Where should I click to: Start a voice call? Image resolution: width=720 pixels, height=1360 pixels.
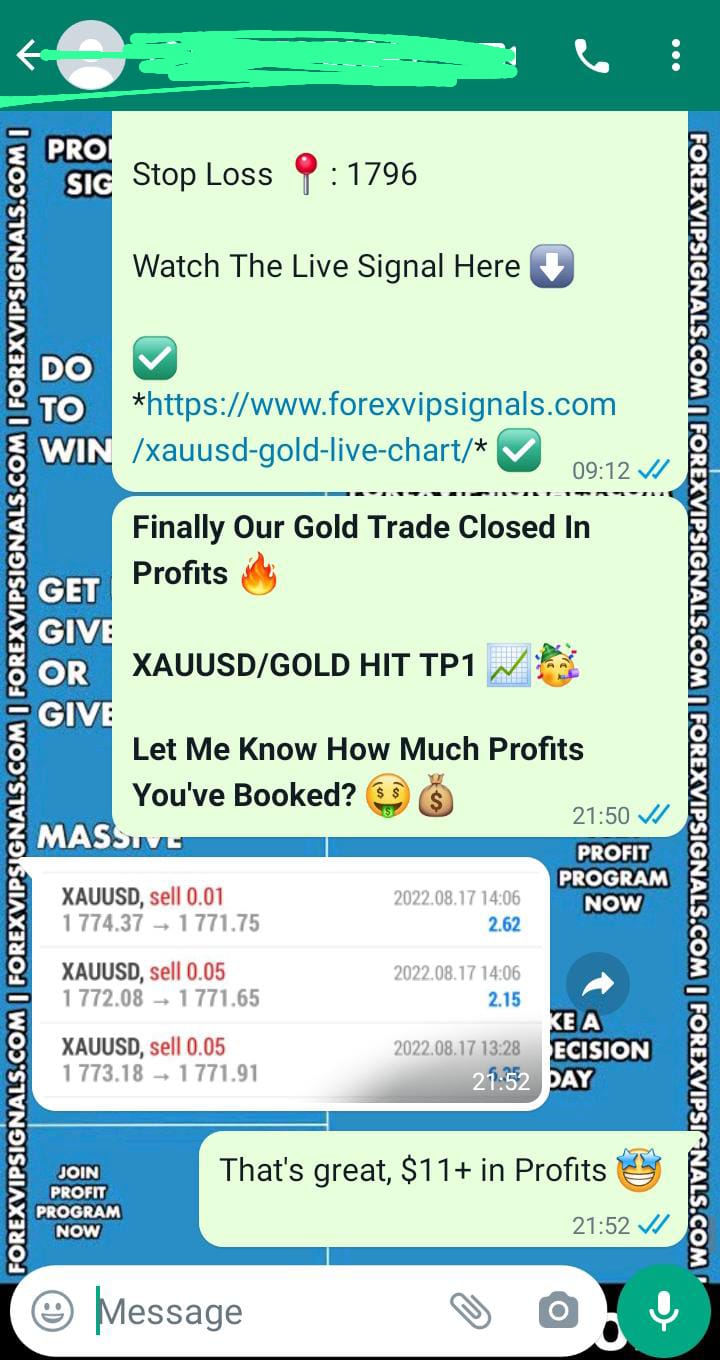click(592, 56)
